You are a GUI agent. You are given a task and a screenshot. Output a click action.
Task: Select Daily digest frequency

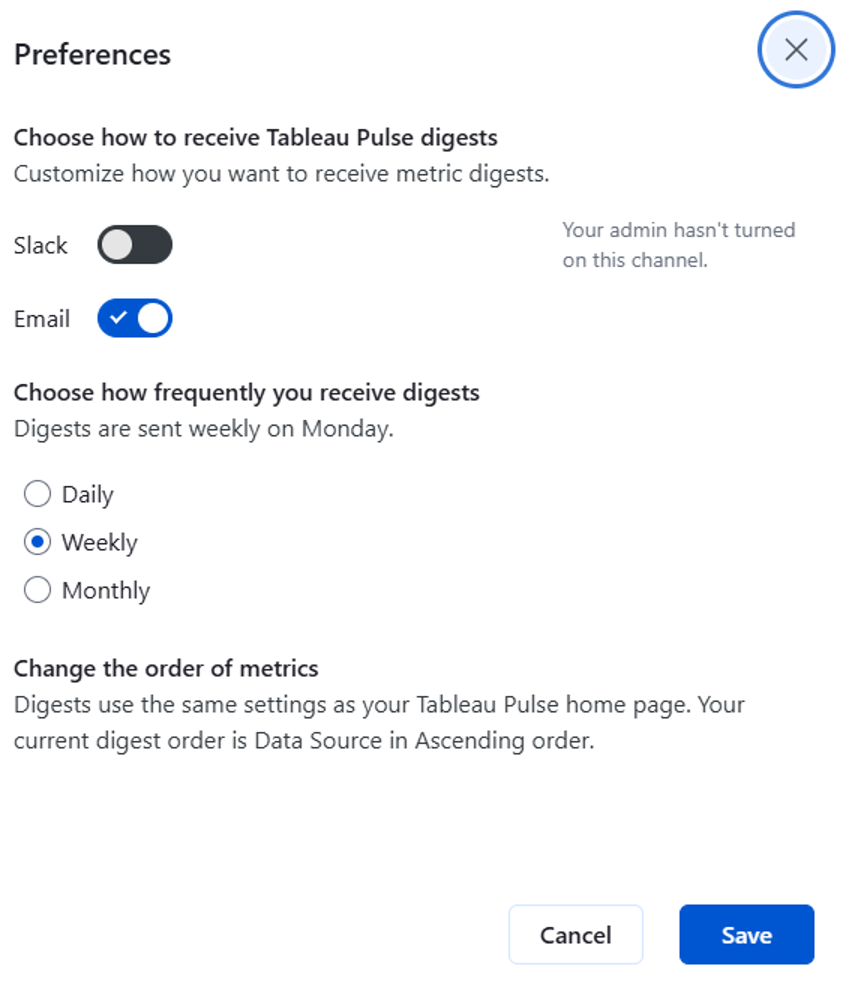click(38, 494)
